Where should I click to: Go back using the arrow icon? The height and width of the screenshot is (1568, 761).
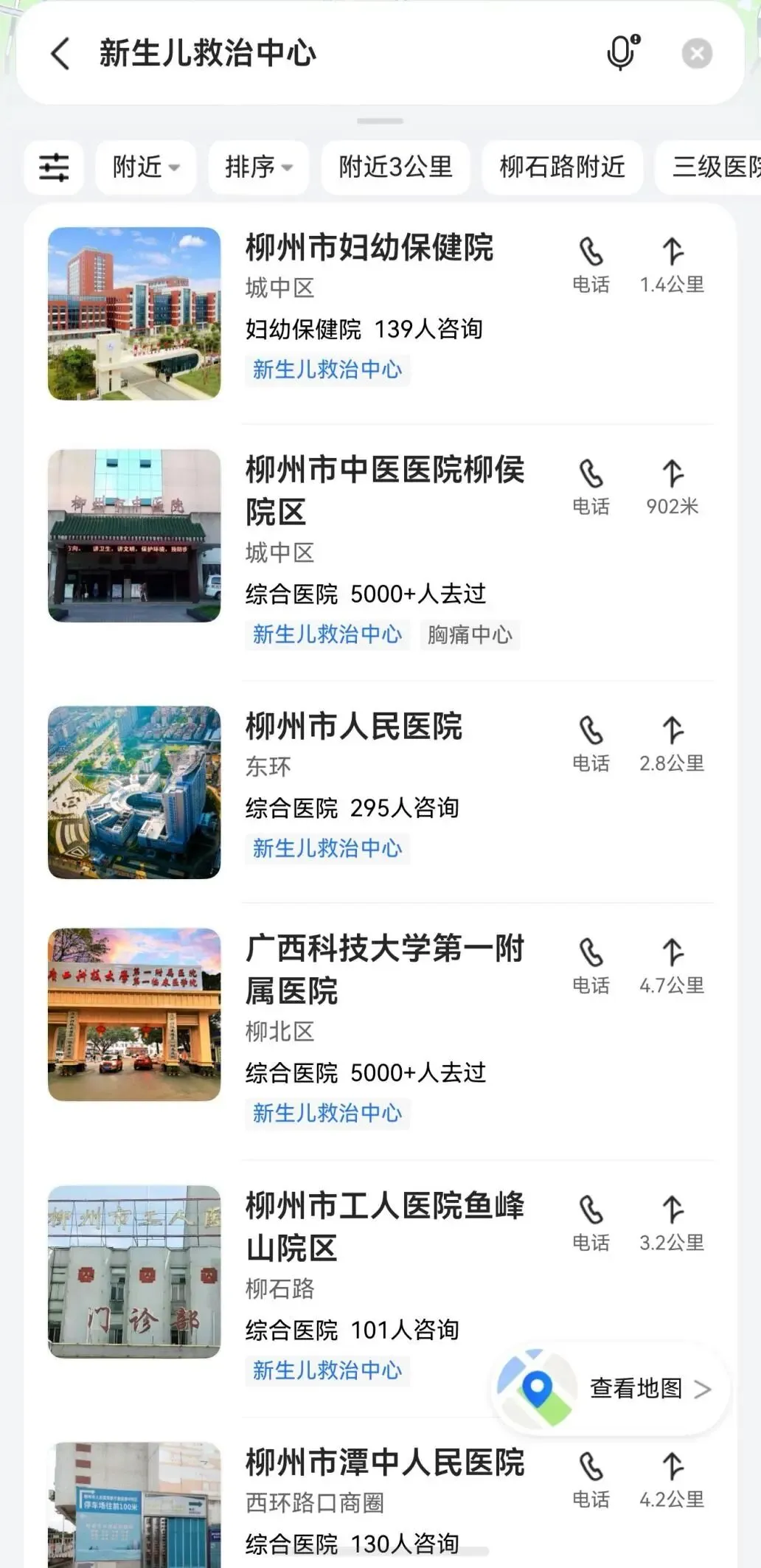(60, 53)
